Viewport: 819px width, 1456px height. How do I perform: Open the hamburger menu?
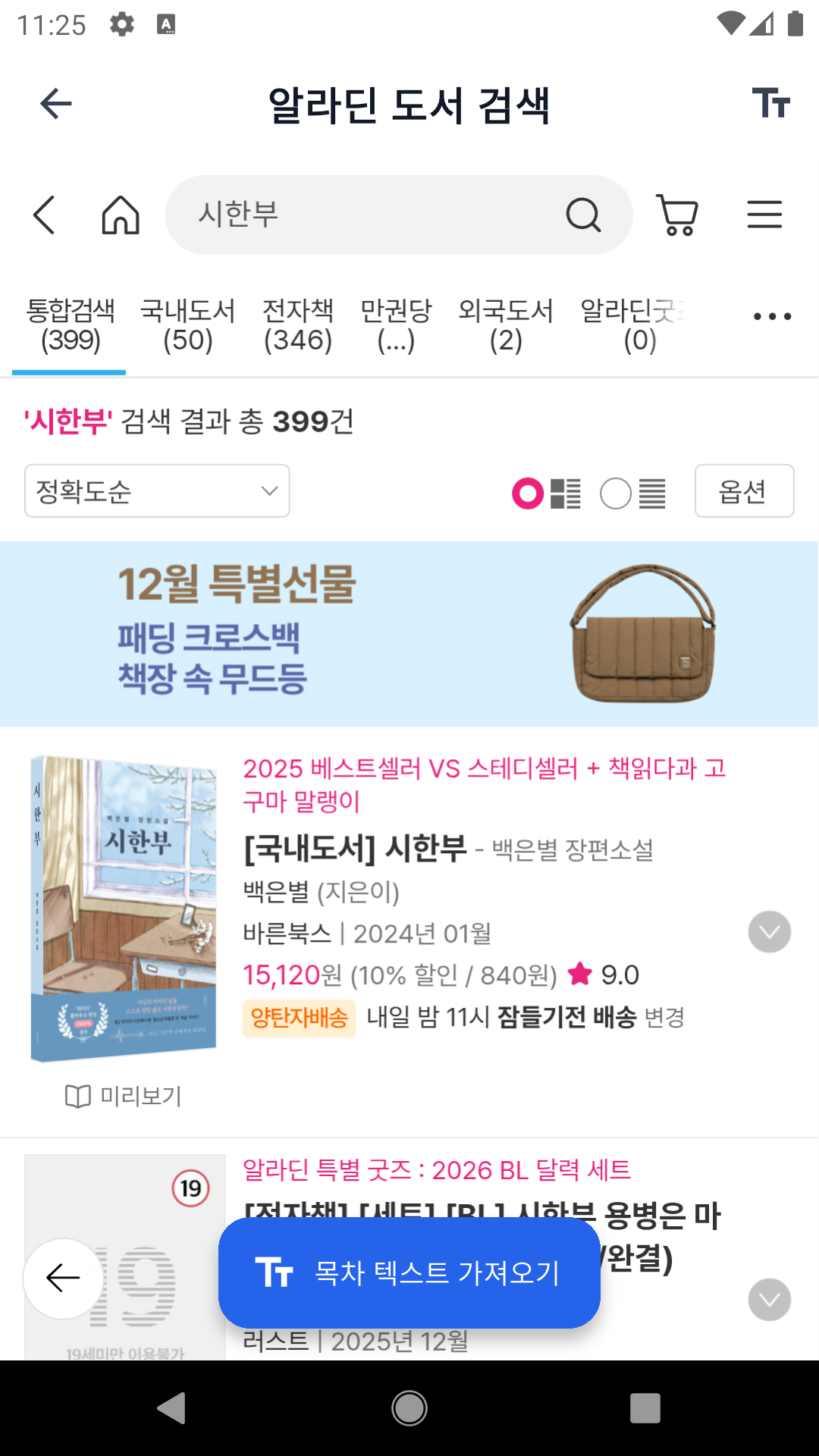pos(764,215)
